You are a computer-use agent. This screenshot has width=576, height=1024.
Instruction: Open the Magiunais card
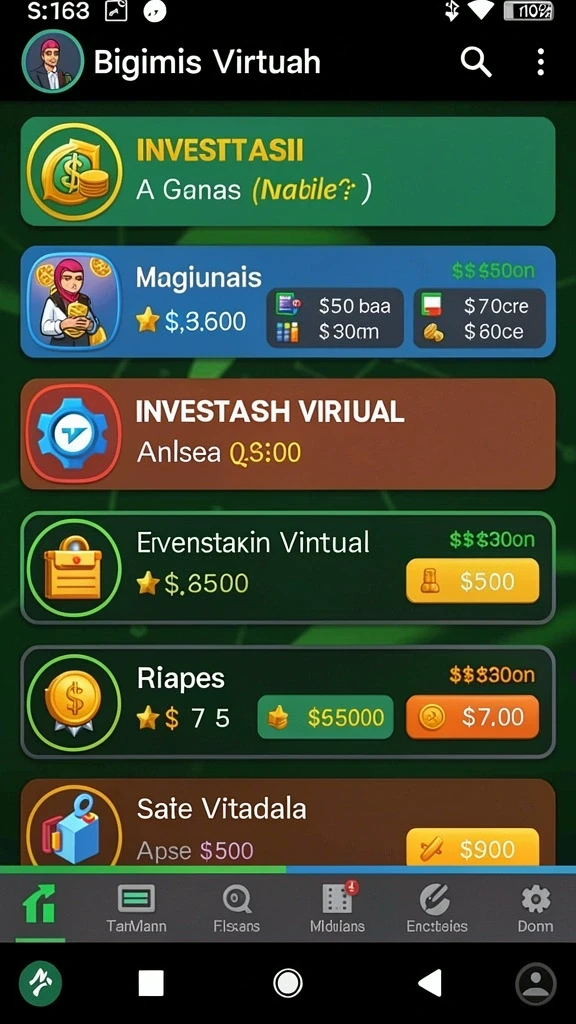(x=288, y=302)
